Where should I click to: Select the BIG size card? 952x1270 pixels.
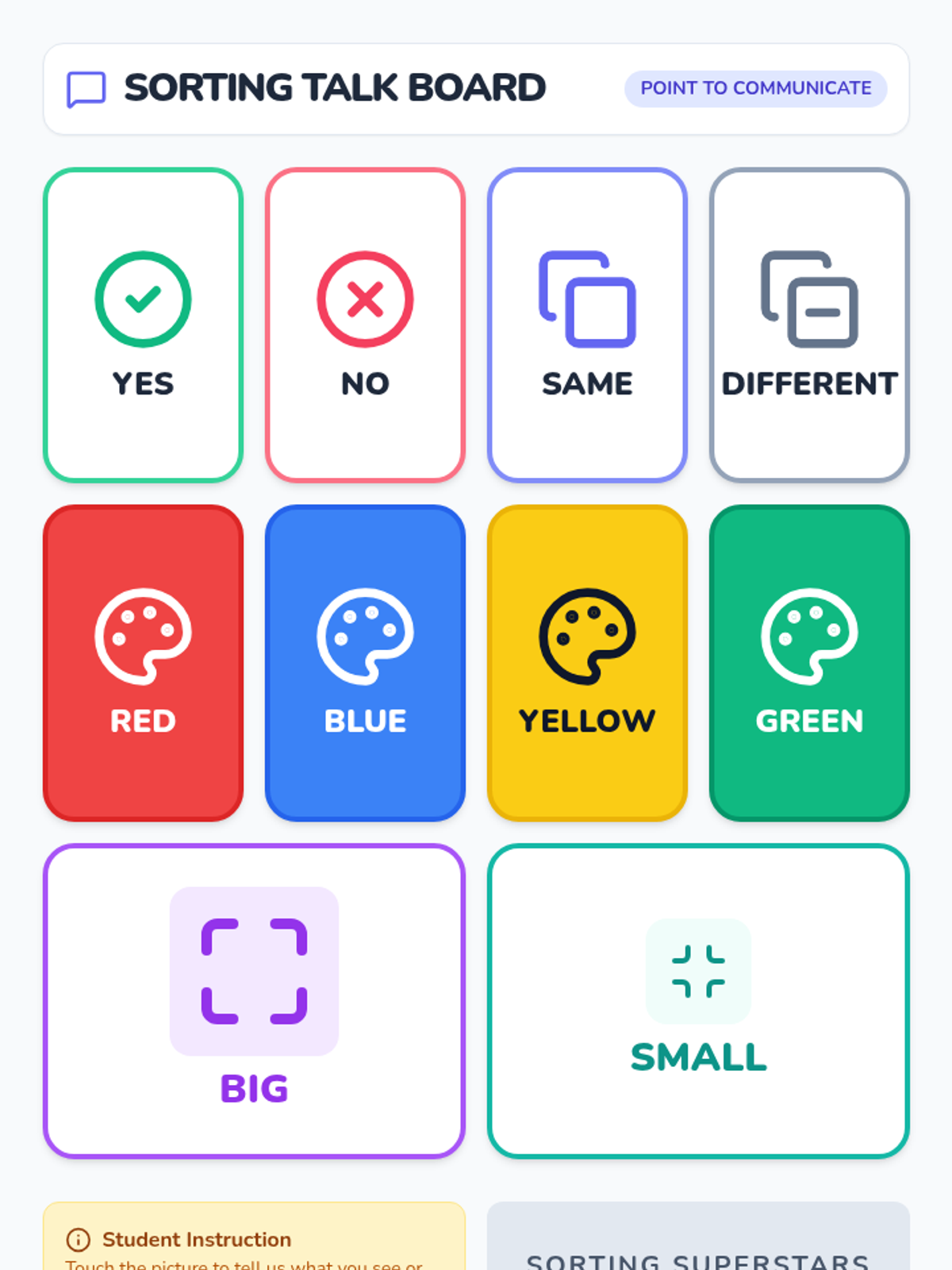coord(254,1001)
